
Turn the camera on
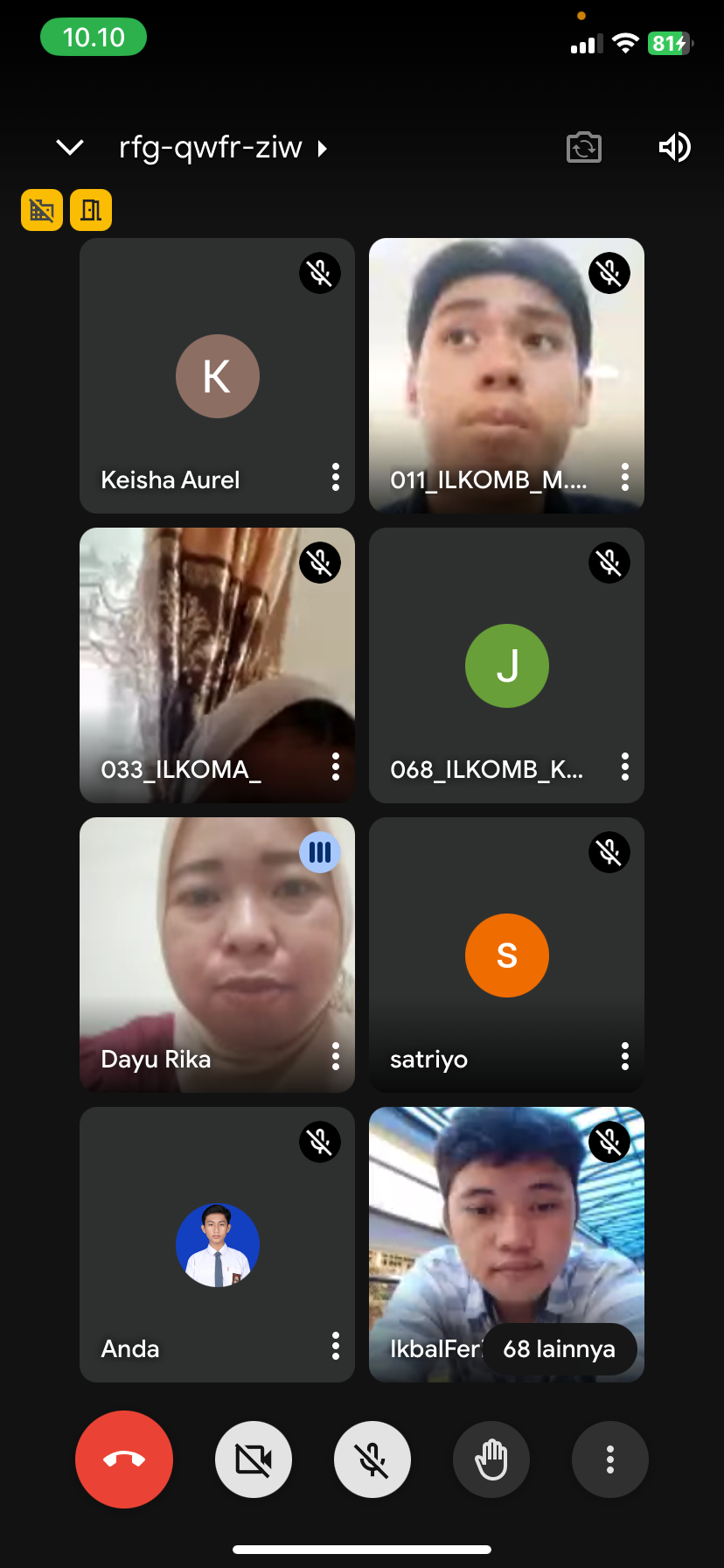click(x=254, y=1459)
